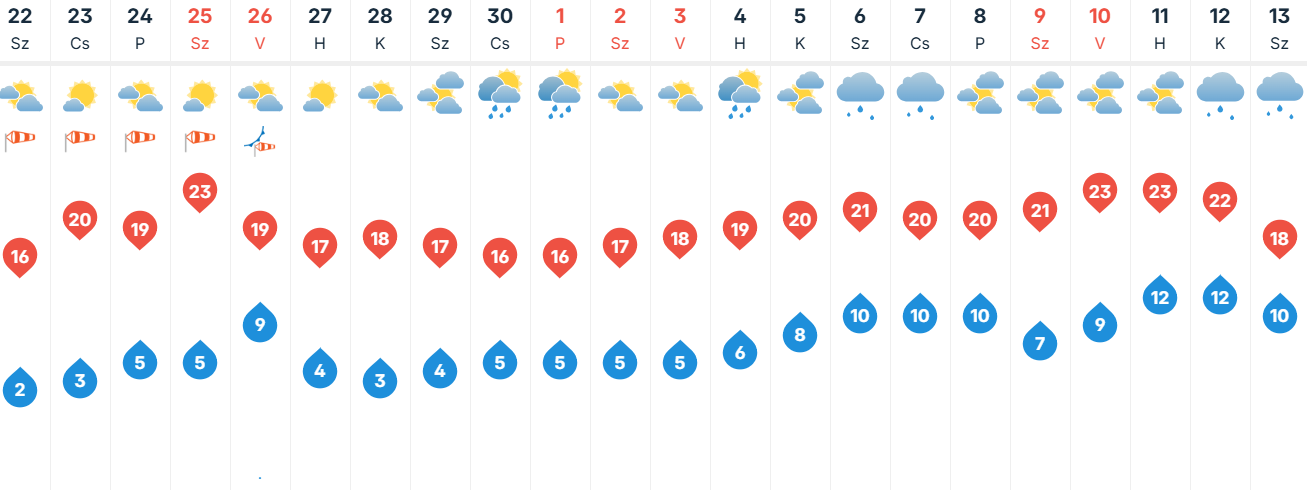The width and height of the screenshot is (1307, 490).
Task: Open the day 30 (Cs) forecast
Action: click(500, 28)
